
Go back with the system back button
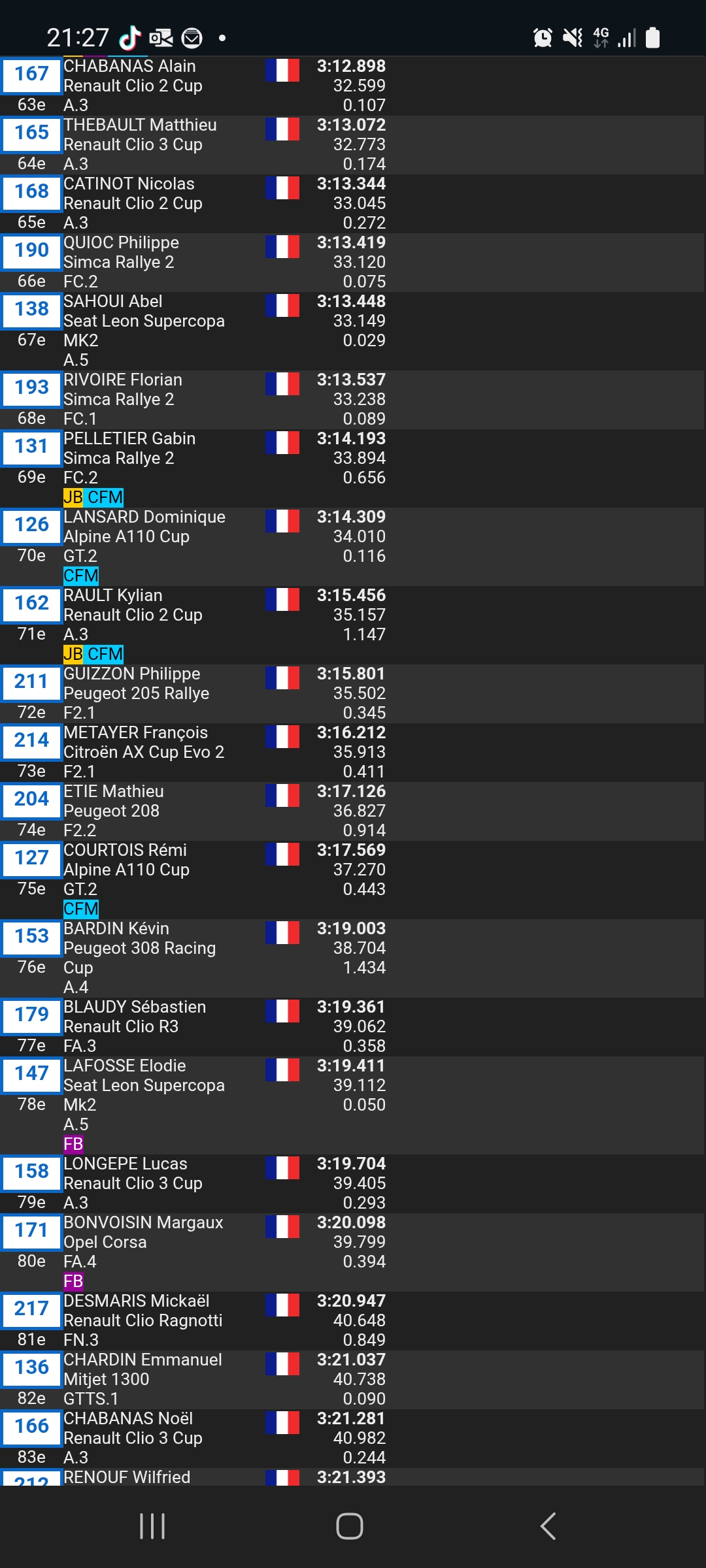548,1526
